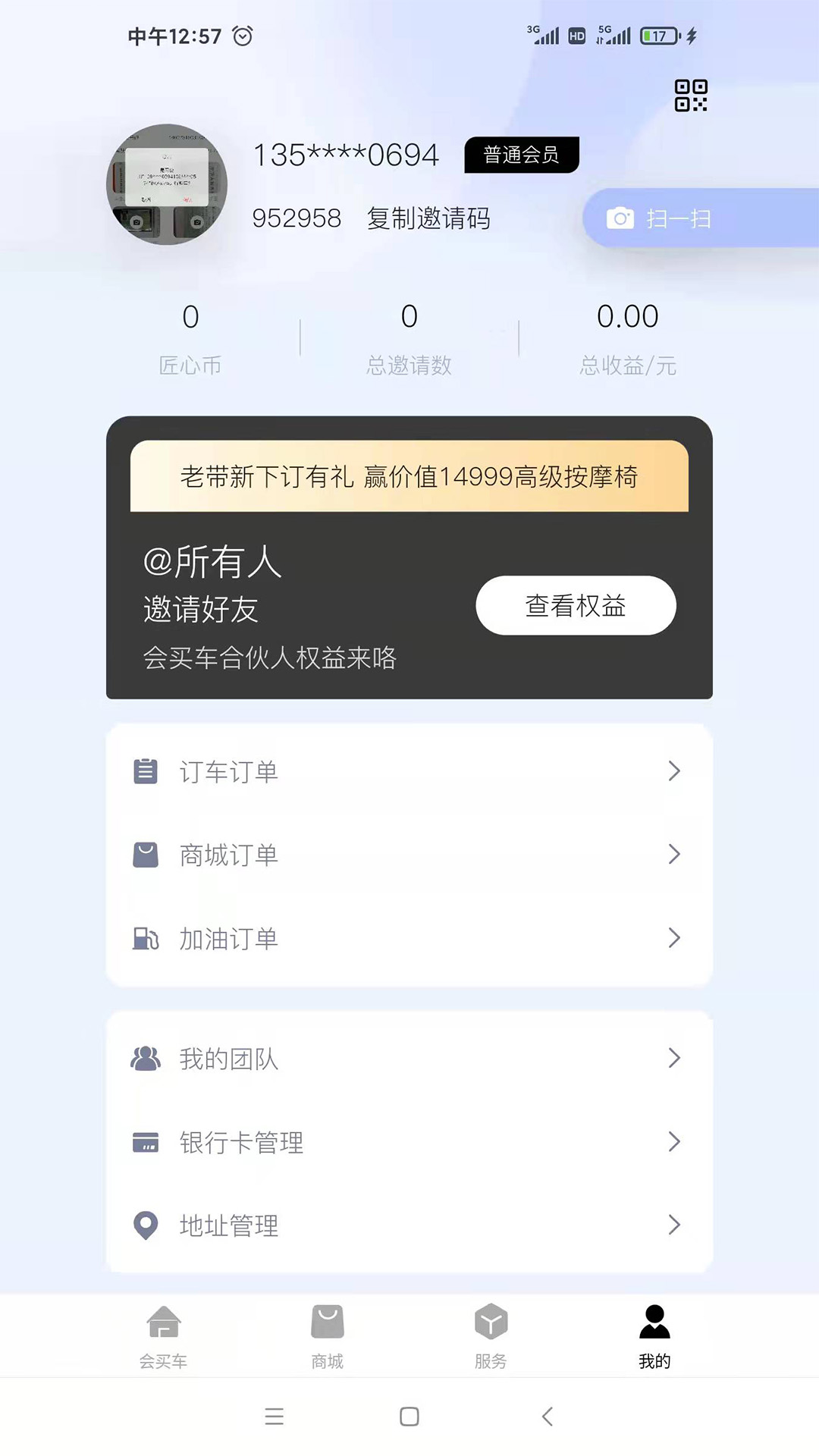Select the 我的团队 team icon

click(146, 1059)
